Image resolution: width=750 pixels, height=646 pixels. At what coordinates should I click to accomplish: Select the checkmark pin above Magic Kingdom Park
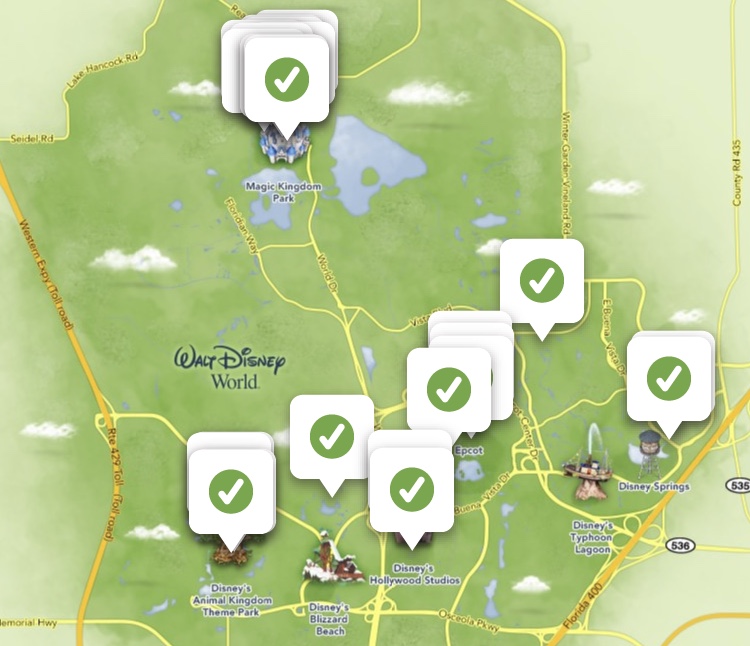pyautogui.click(x=286, y=79)
